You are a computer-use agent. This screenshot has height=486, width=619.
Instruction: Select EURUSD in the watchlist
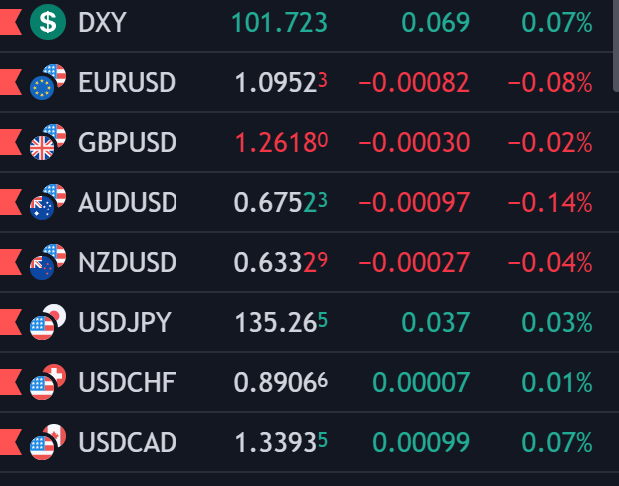[126, 83]
